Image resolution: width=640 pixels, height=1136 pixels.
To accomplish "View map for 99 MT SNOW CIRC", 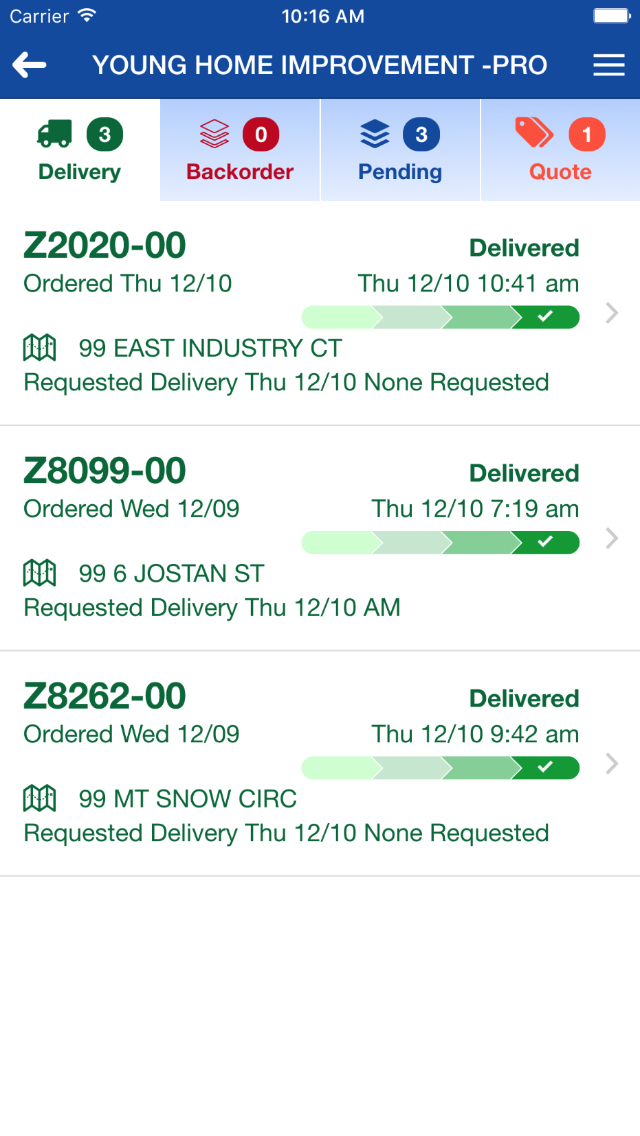I will point(40,798).
